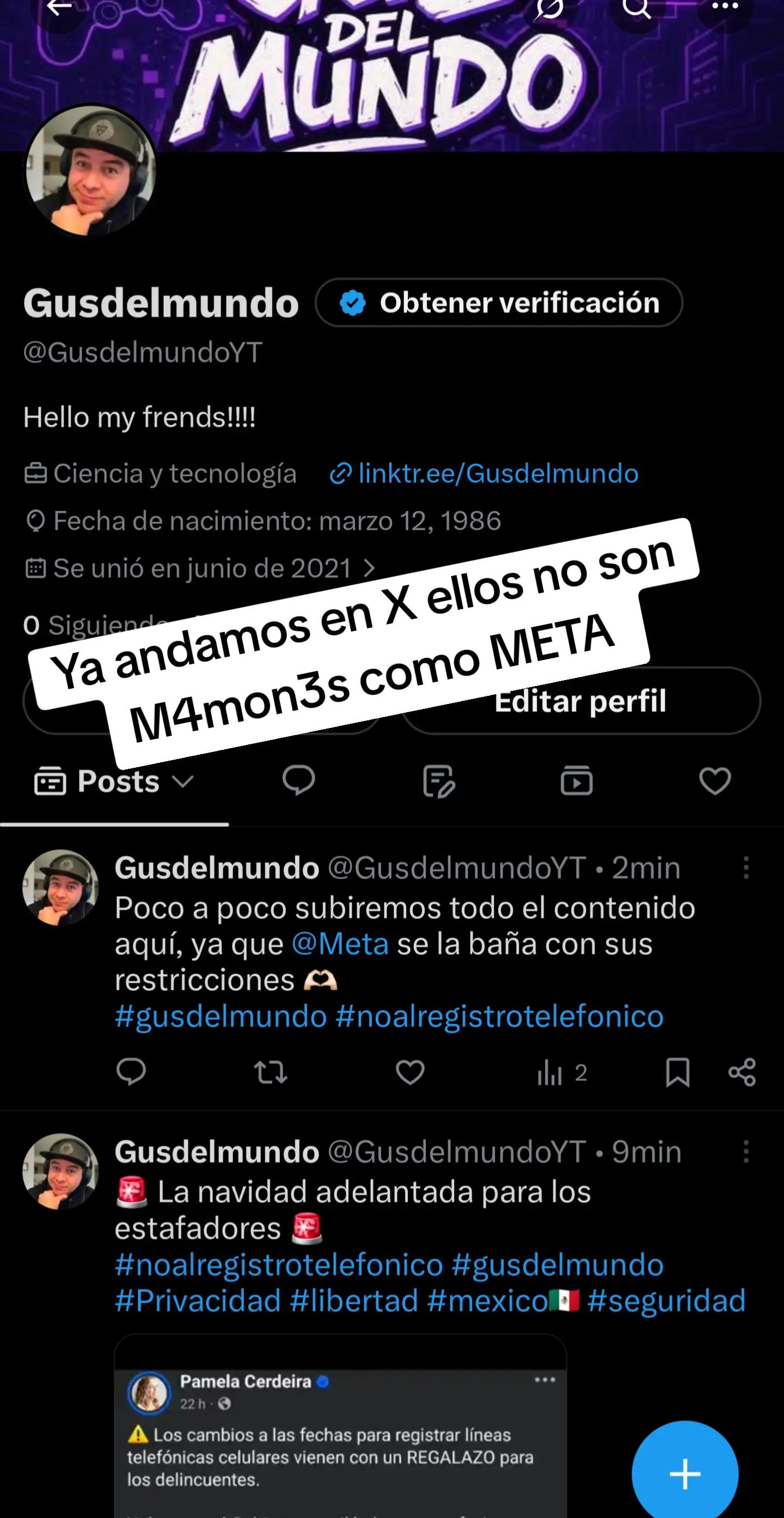
Task: Switch to the media tab
Action: (x=576, y=781)
